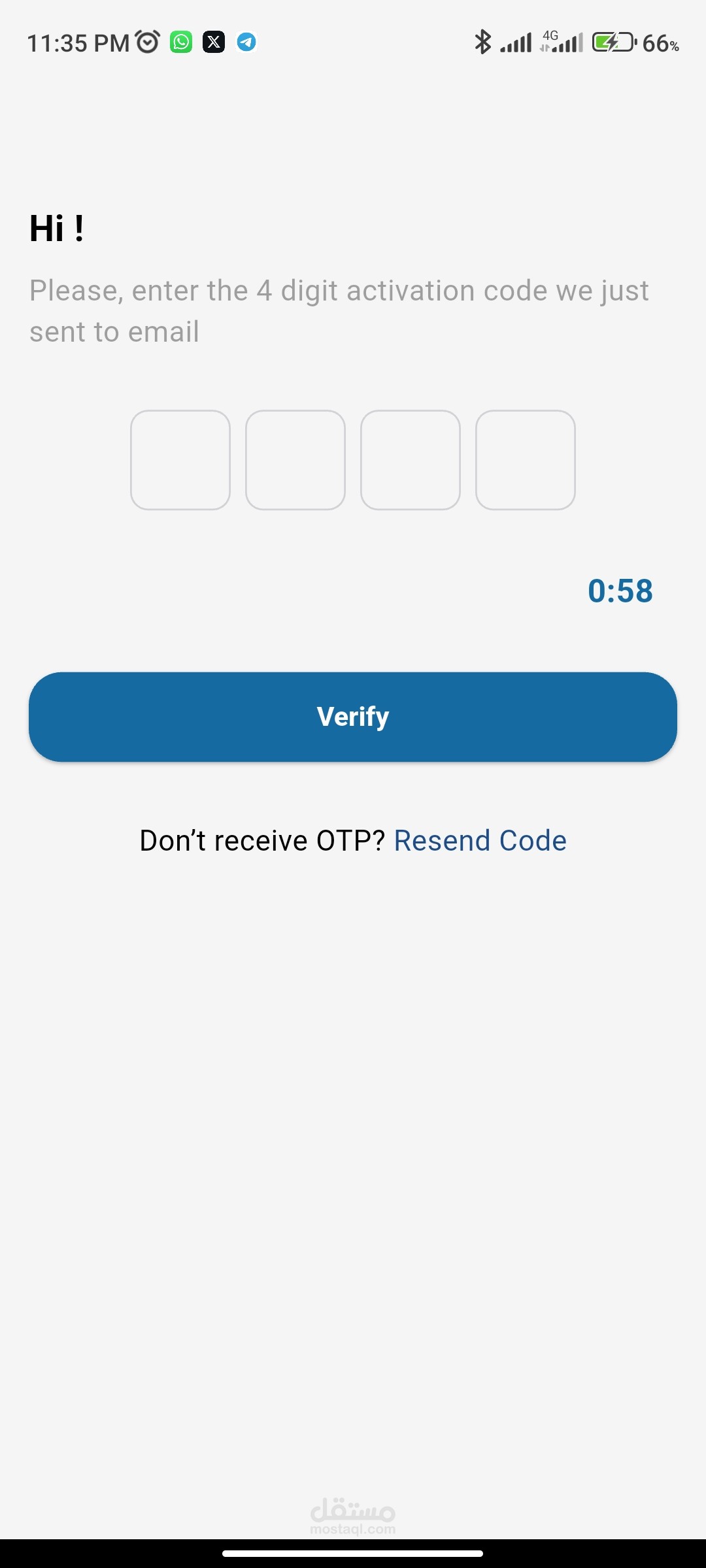Confirm the code with Verify button
The height and width of the screenshot is (1568, 706).
point(353,717)
